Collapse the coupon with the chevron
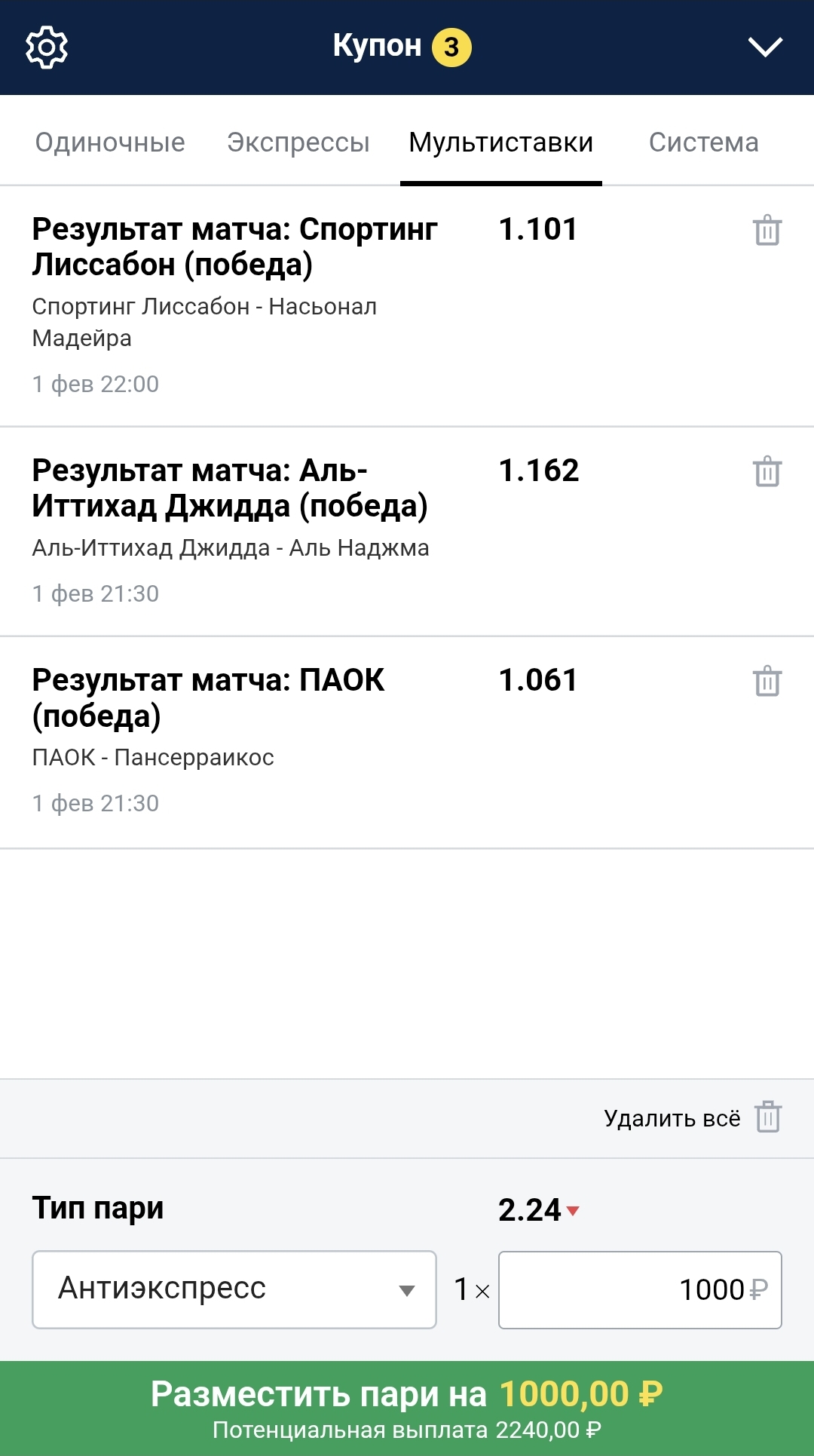This screenshot has height=1456, width=814. click(x=765, y=48)
